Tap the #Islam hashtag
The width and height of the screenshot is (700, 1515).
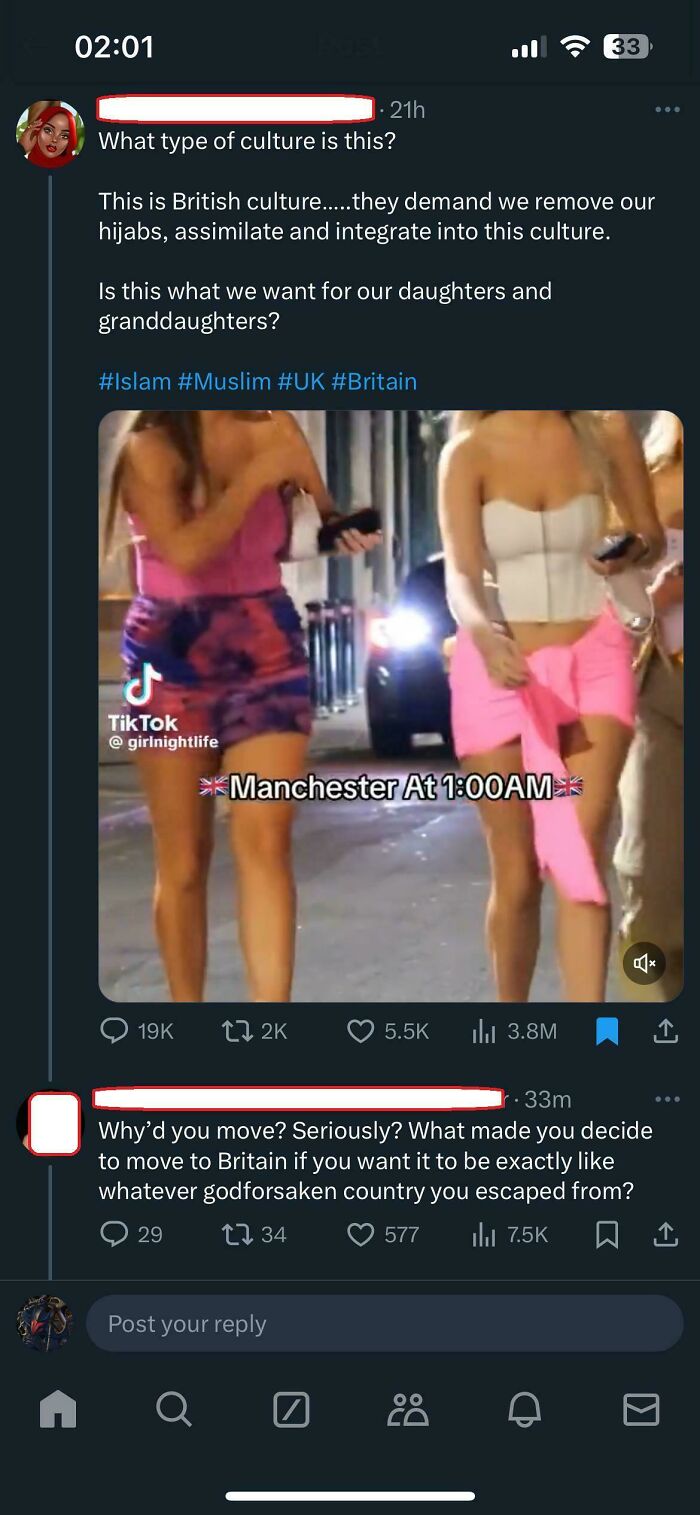134,381
